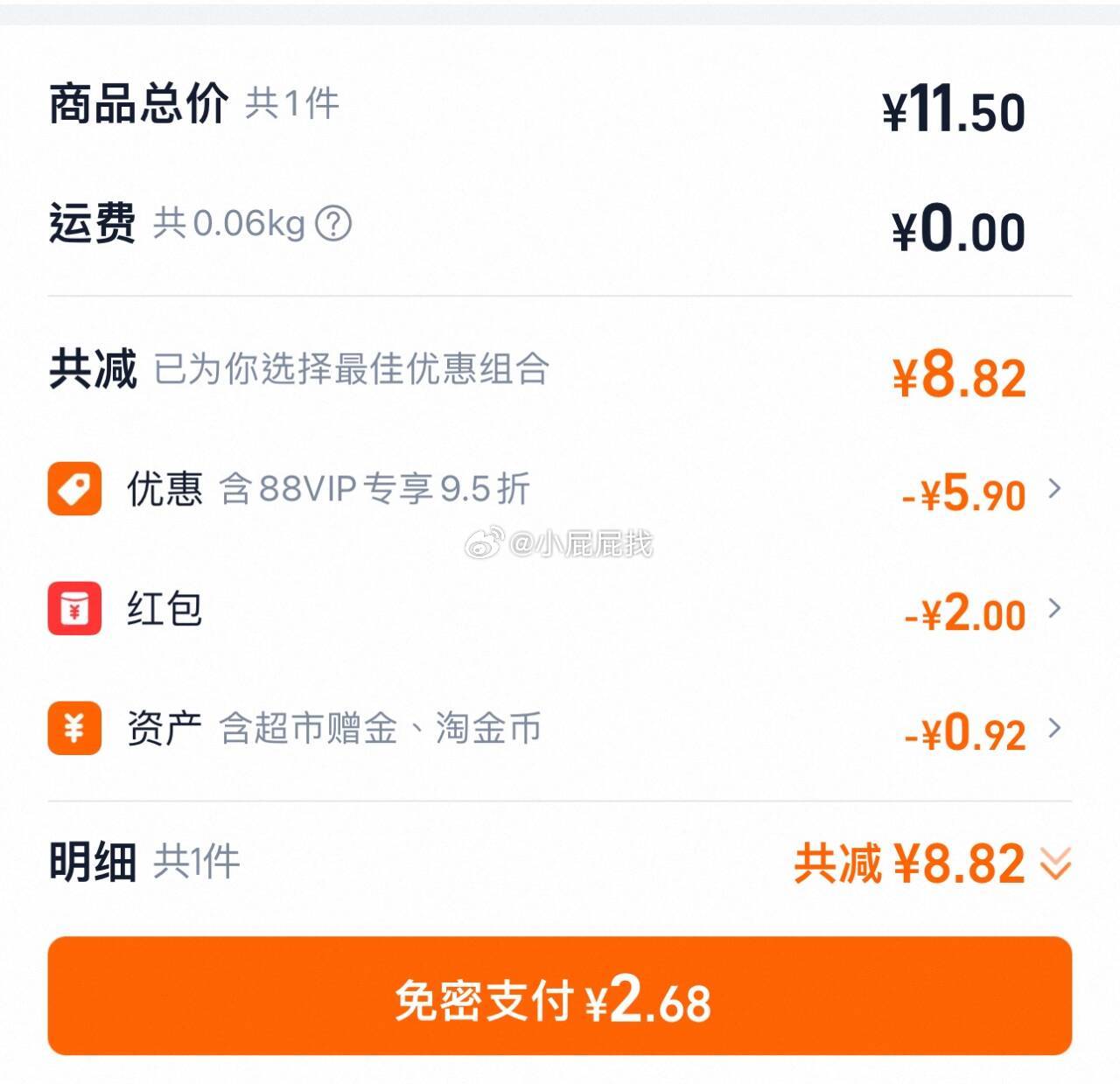Open the 优惠 discount details row

[560, 490]
